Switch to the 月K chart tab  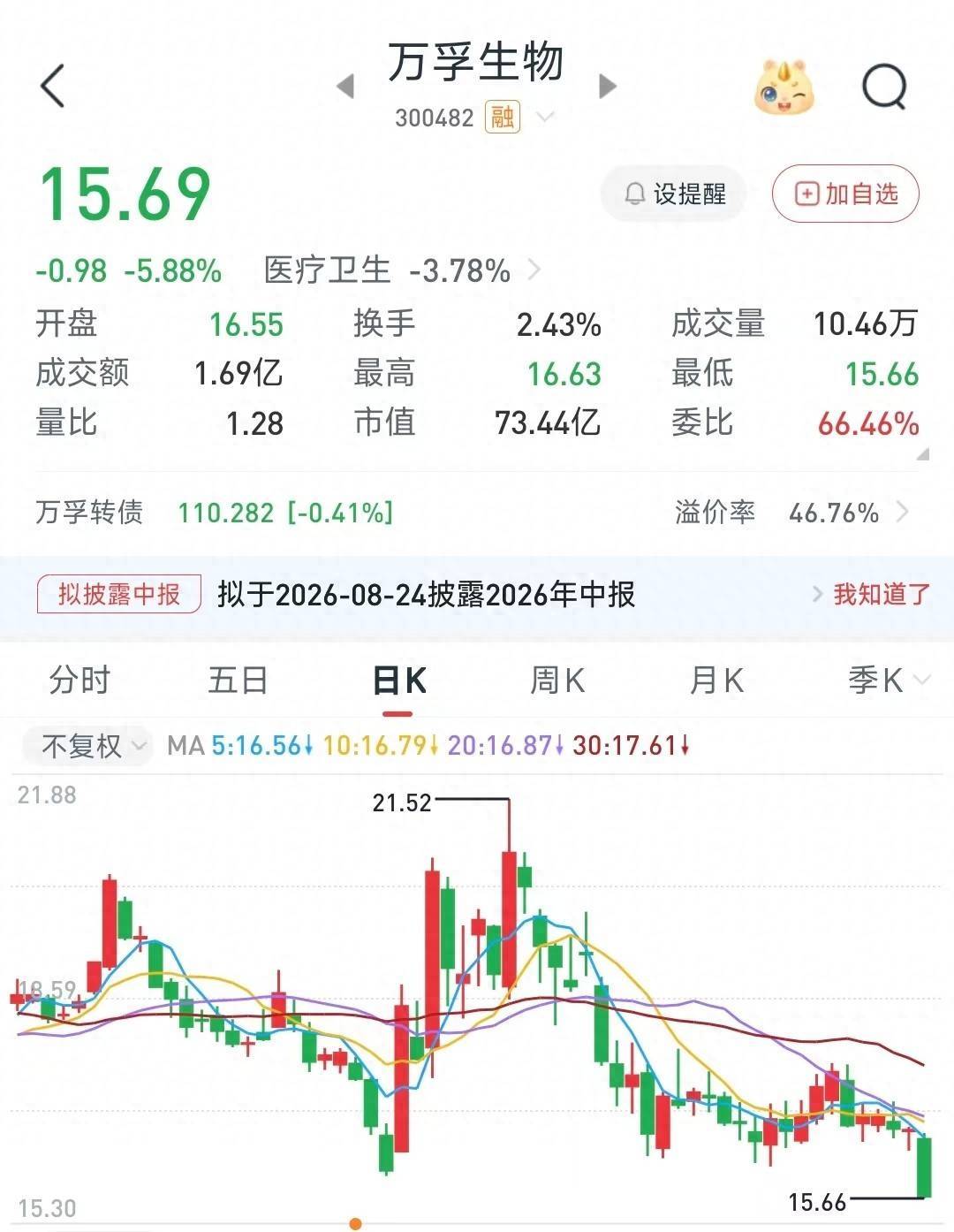pyautogui.click(x=716, y=681)
